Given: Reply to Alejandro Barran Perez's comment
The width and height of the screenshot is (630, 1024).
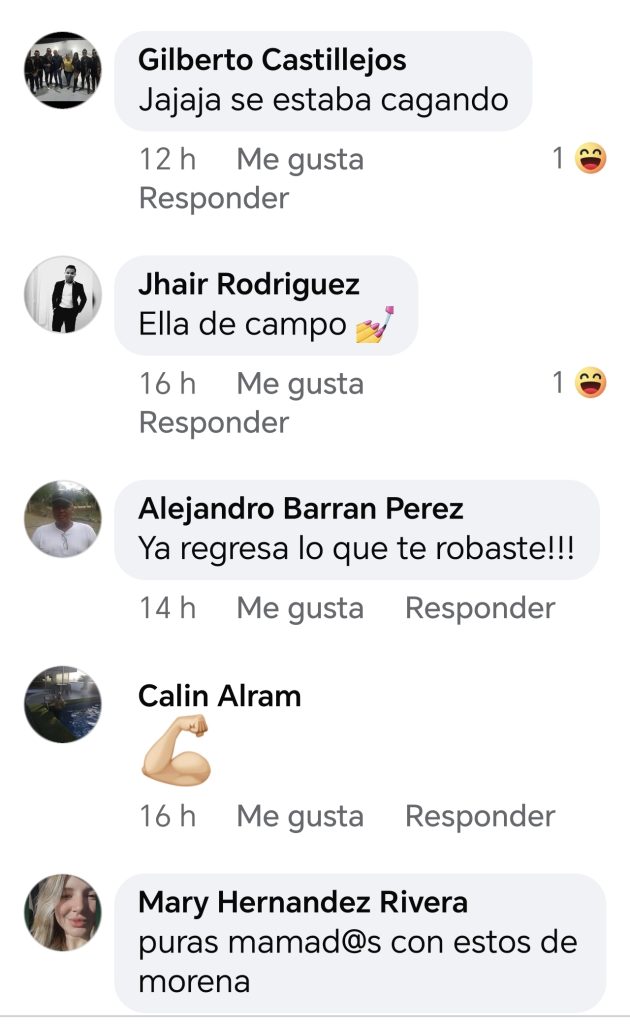Looking at the screenshot, I should [479, 608].
